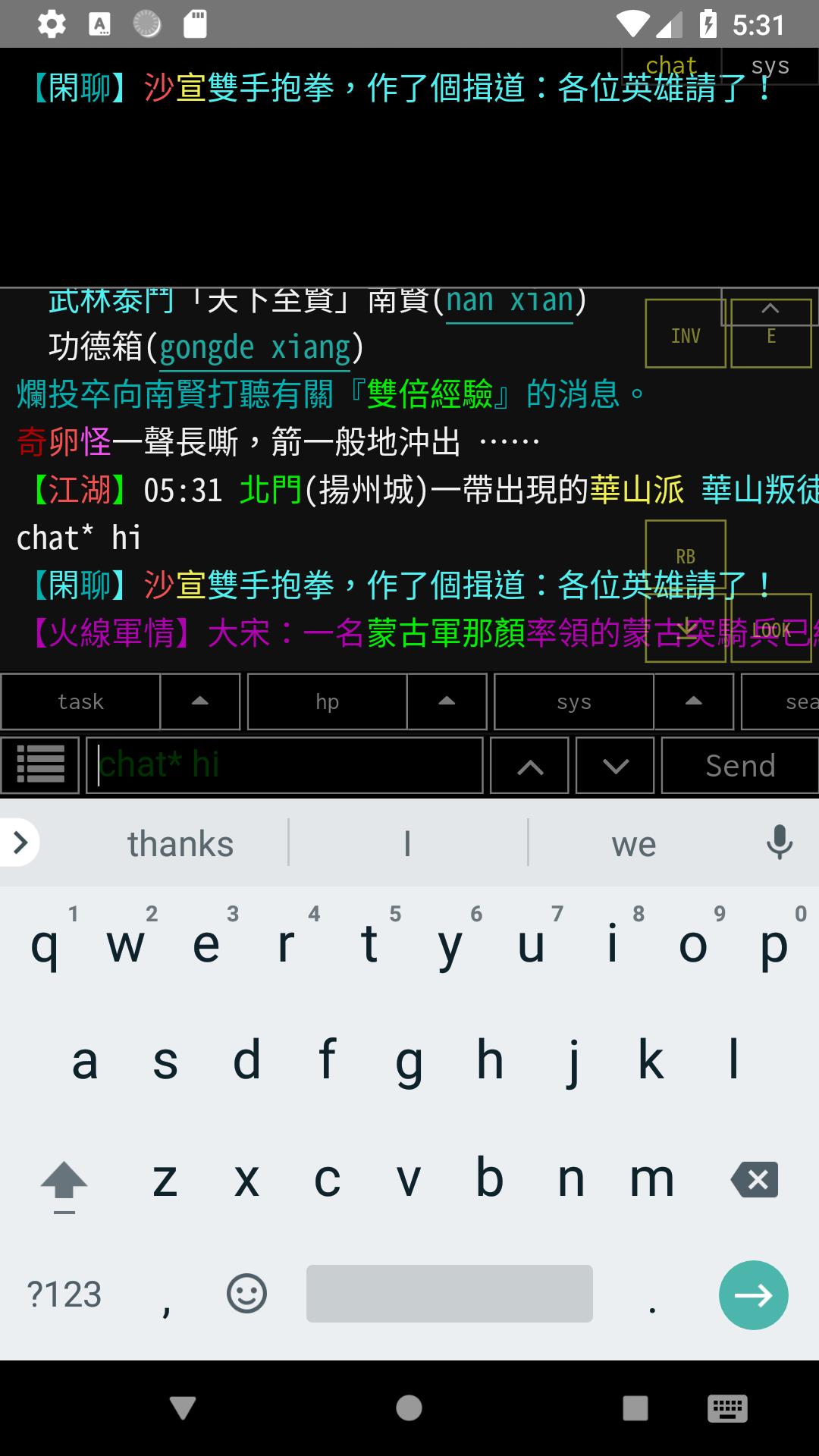Expand options above the sys quick button
The width and height of the screenshot is (819, 1456).
(x=694, y=701)
